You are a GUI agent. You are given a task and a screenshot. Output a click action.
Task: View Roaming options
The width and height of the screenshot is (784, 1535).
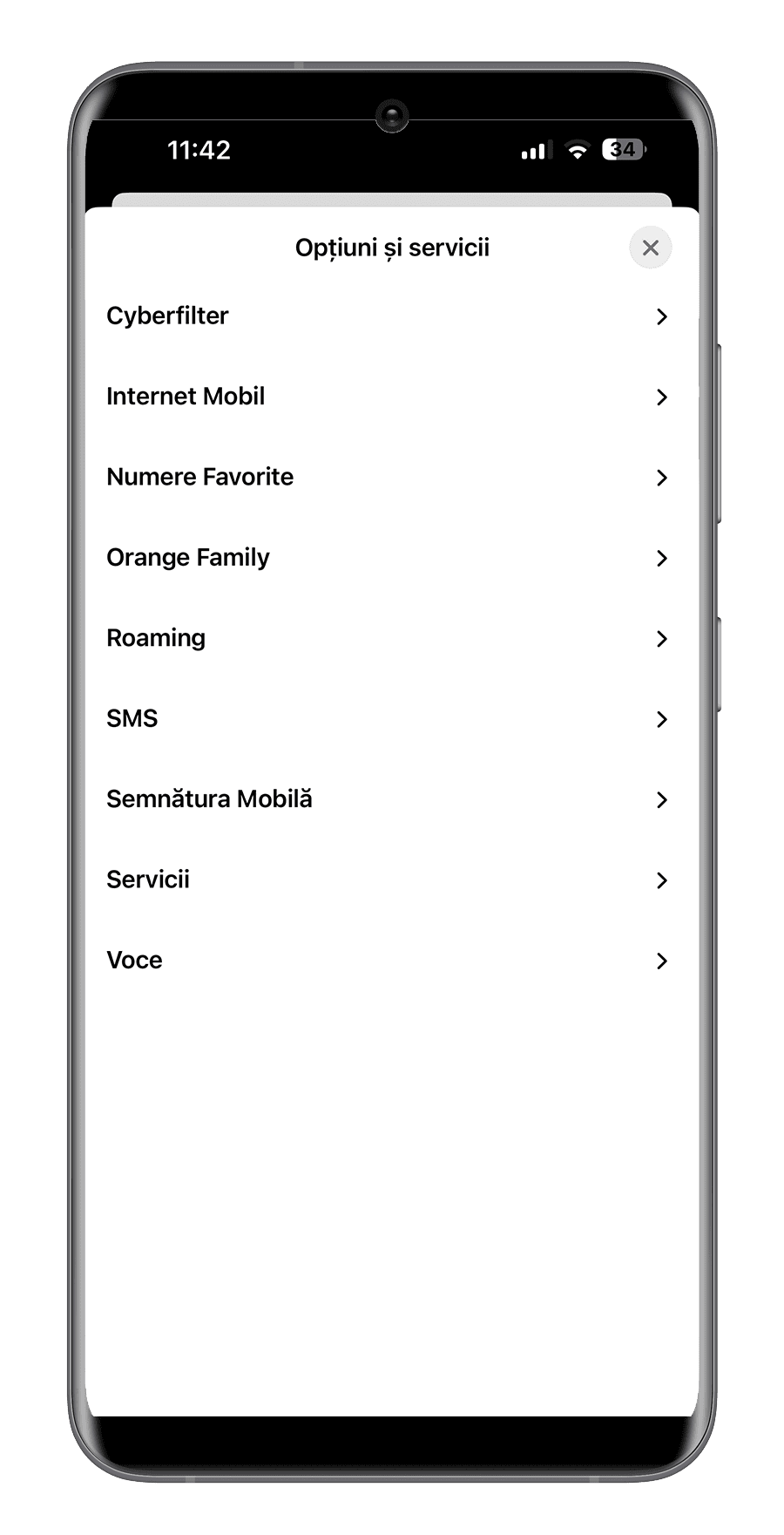pos(391,638)
